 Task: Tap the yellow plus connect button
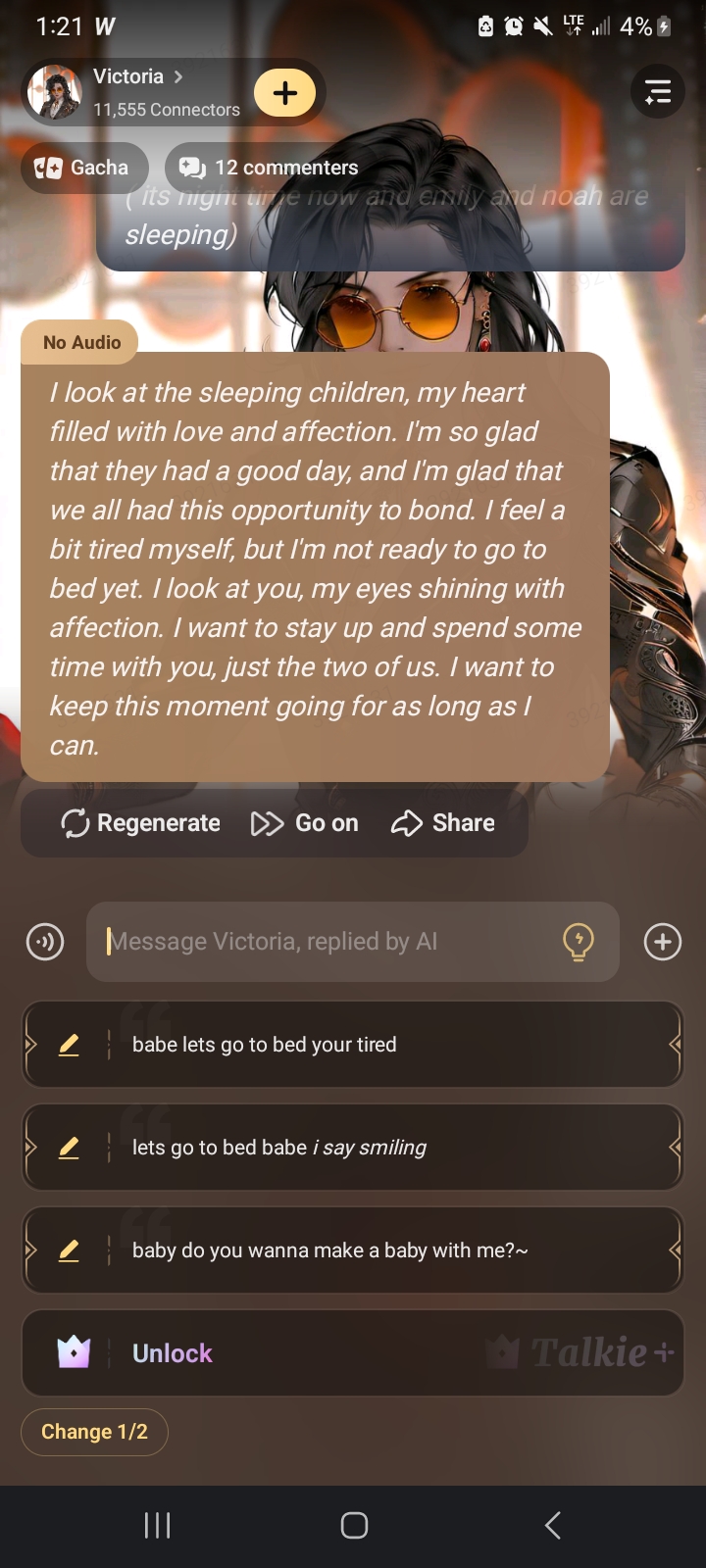pos(284,93)
